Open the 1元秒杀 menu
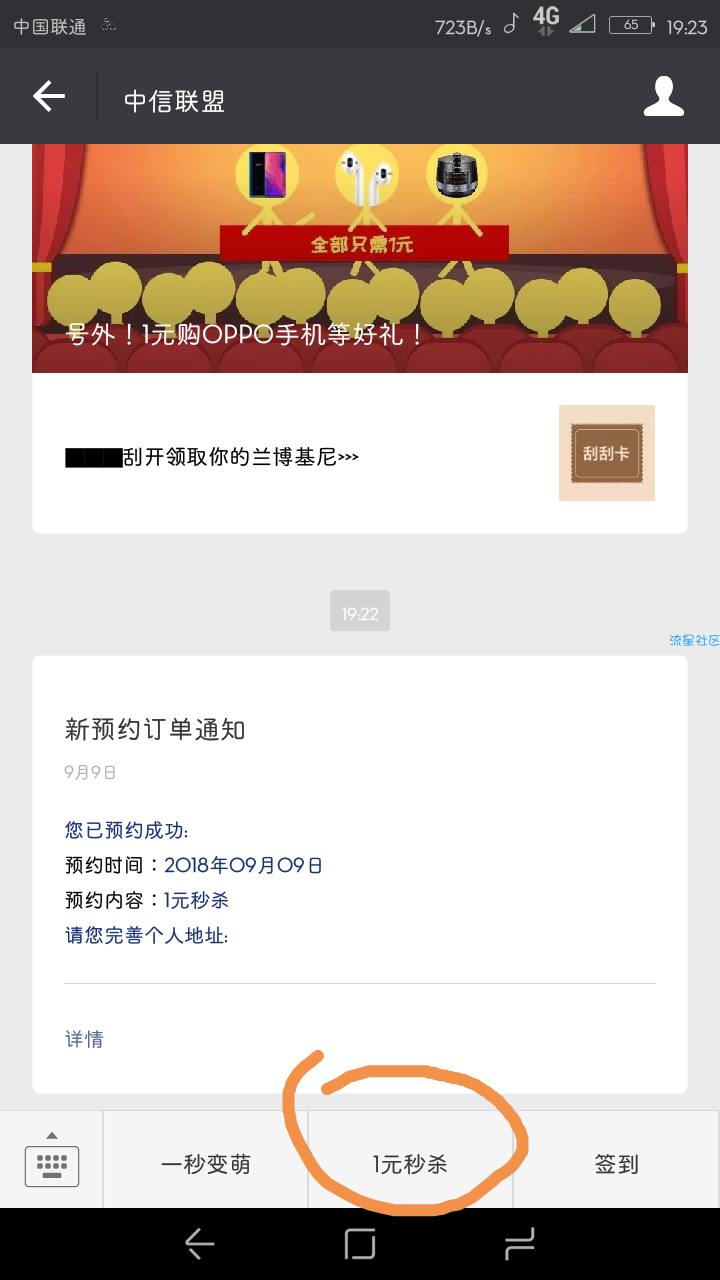This screenshot has width=720, height=1280. click(410, 1164)
